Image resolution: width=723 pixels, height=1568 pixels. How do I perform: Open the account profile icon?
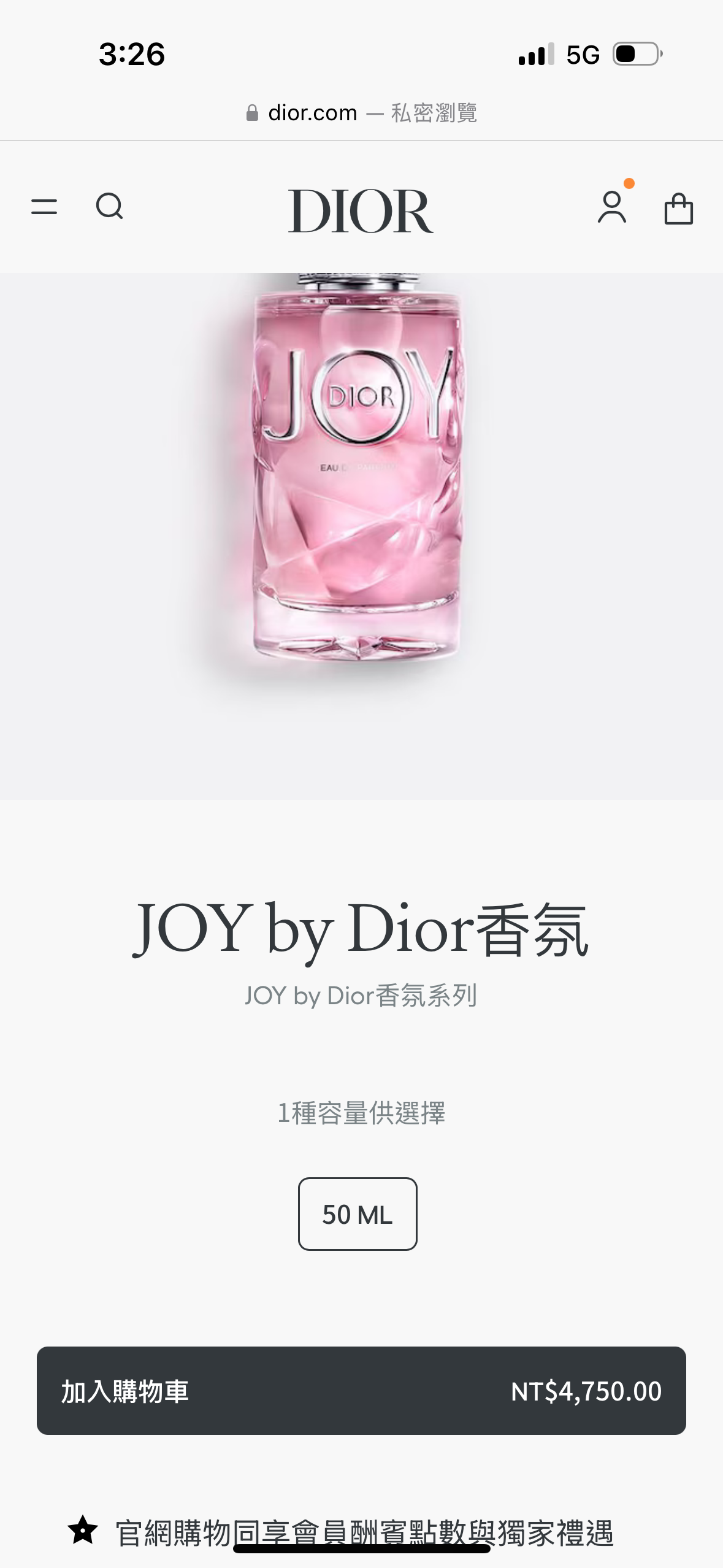coord(612,207)
